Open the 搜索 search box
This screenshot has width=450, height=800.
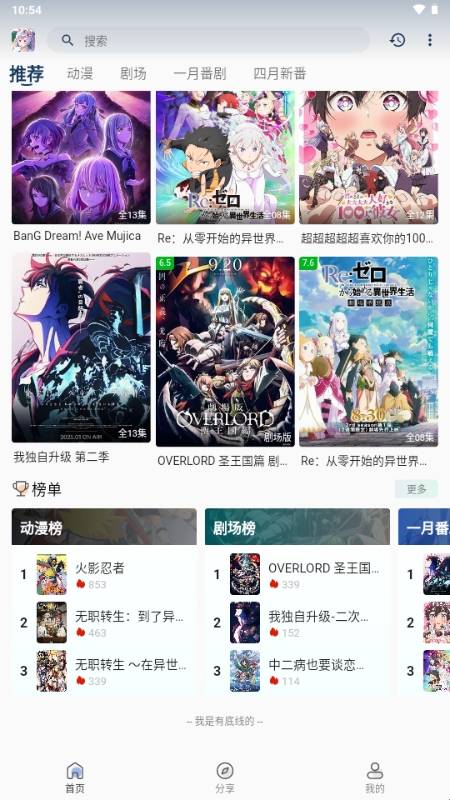pos(208,40)
